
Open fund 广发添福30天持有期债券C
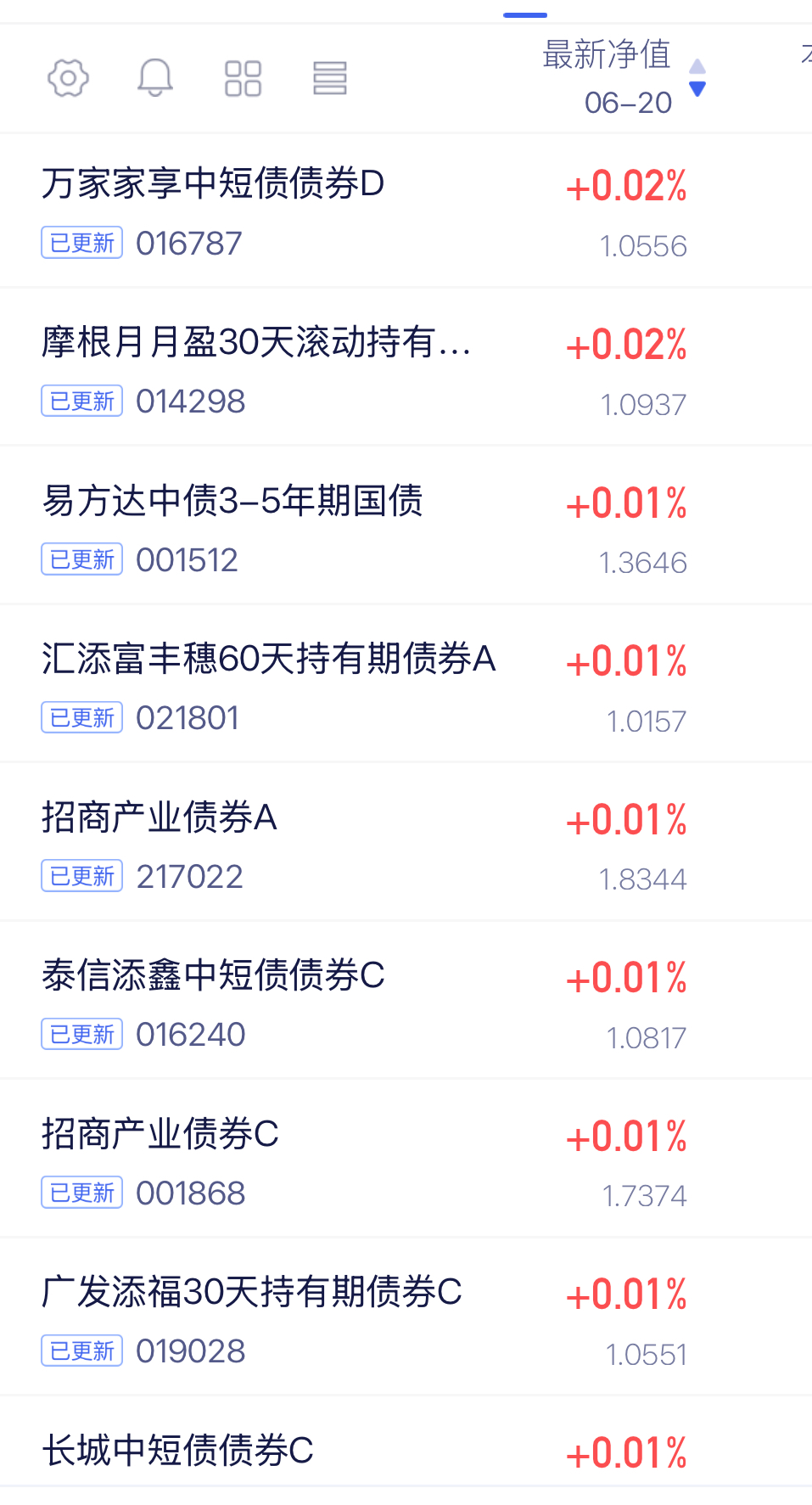click(x=406, y=1318)
